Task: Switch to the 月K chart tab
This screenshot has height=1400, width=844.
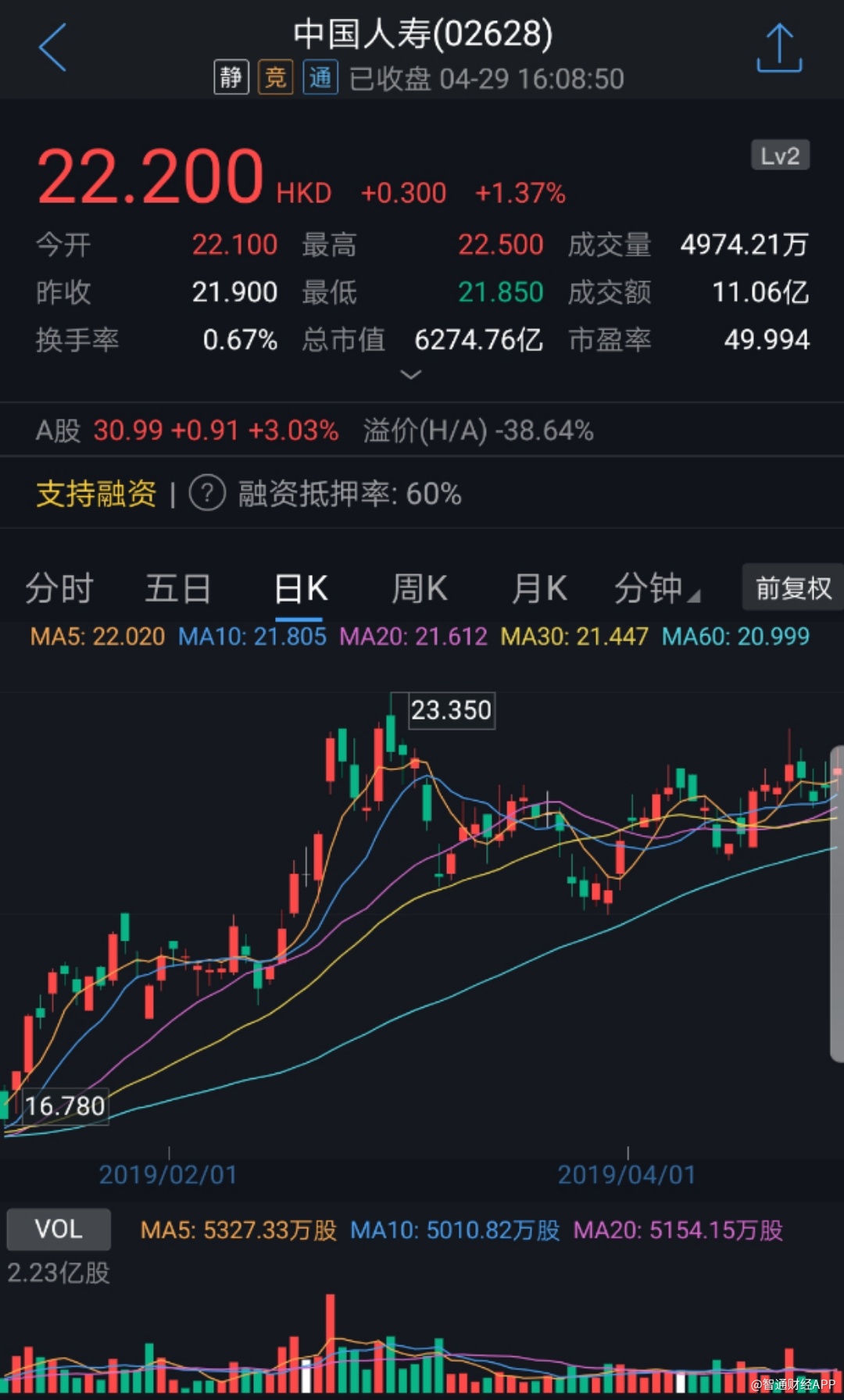Action: tap(539, 588)
